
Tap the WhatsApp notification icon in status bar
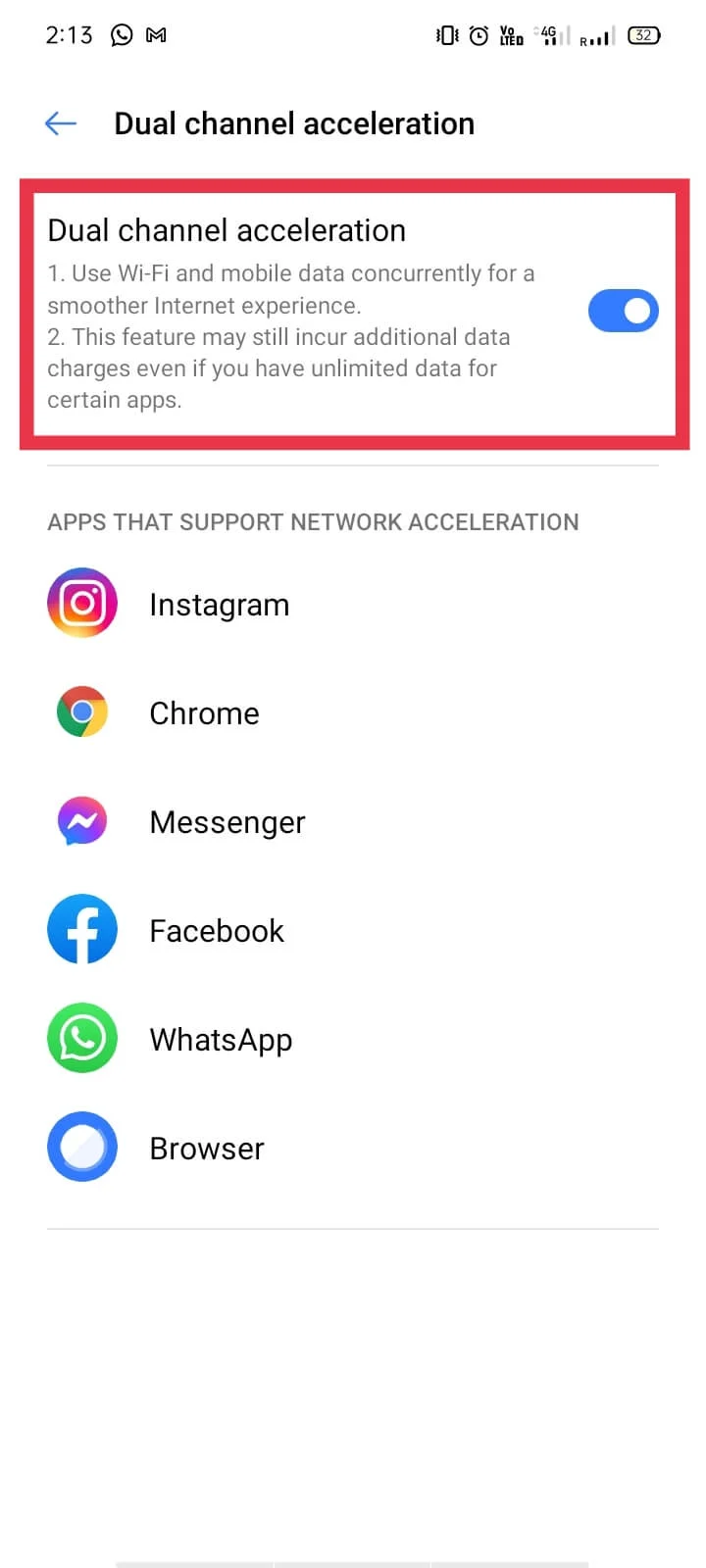point(122,34)
